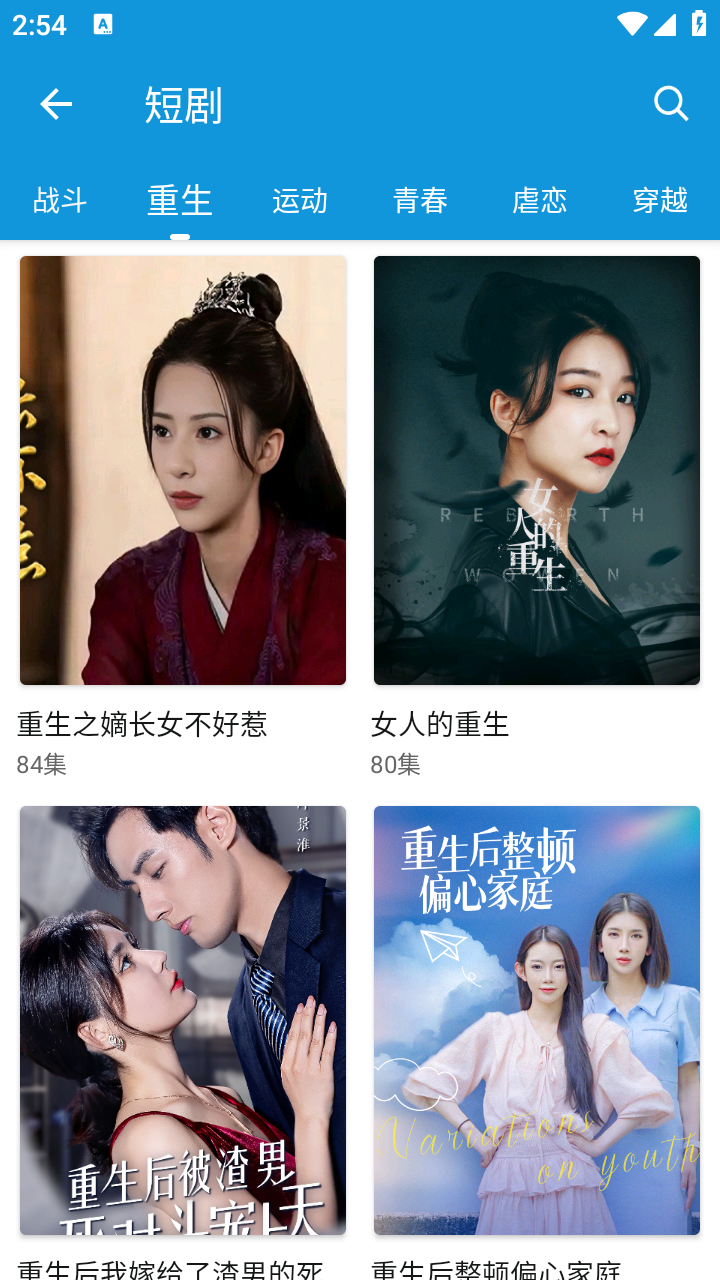This screenshot has width=720, height=1280.
Task: Switch to the 虐恋 category
Action: [540, 201]
